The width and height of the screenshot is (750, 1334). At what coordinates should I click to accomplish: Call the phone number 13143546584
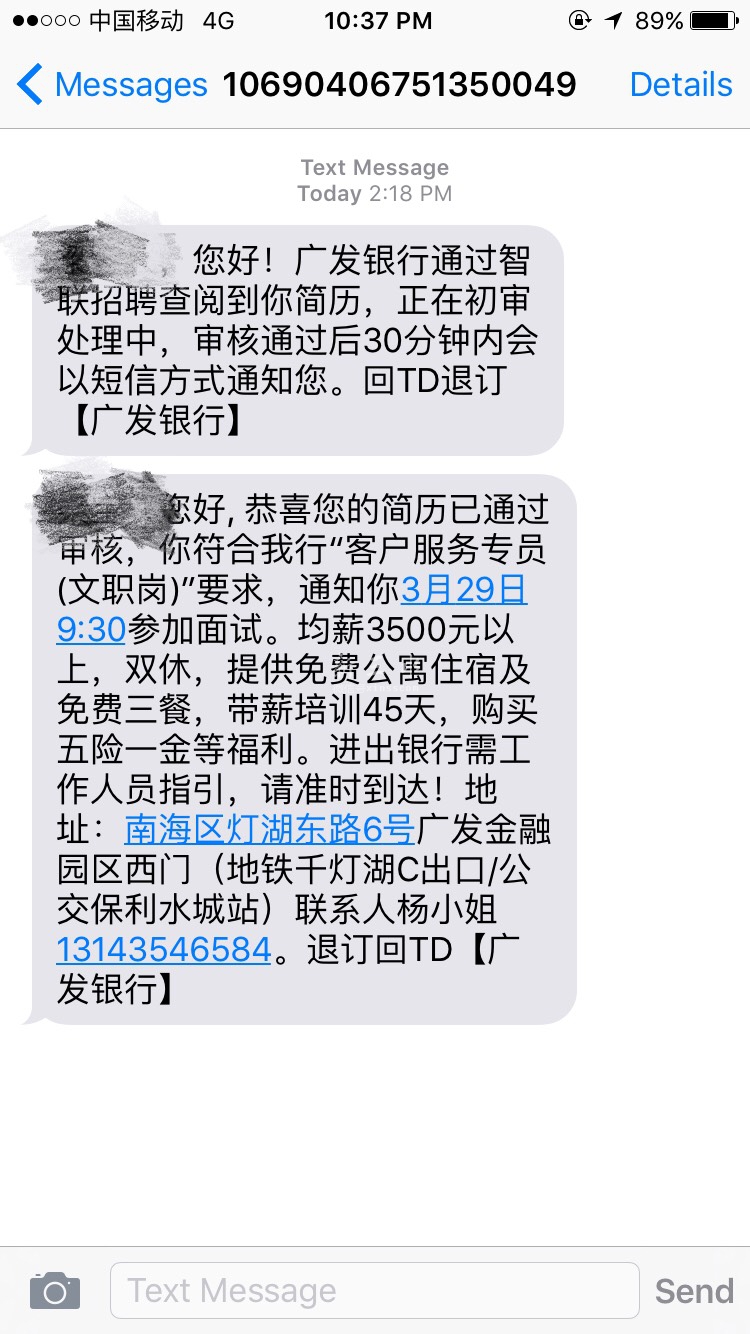coord(164,949)
